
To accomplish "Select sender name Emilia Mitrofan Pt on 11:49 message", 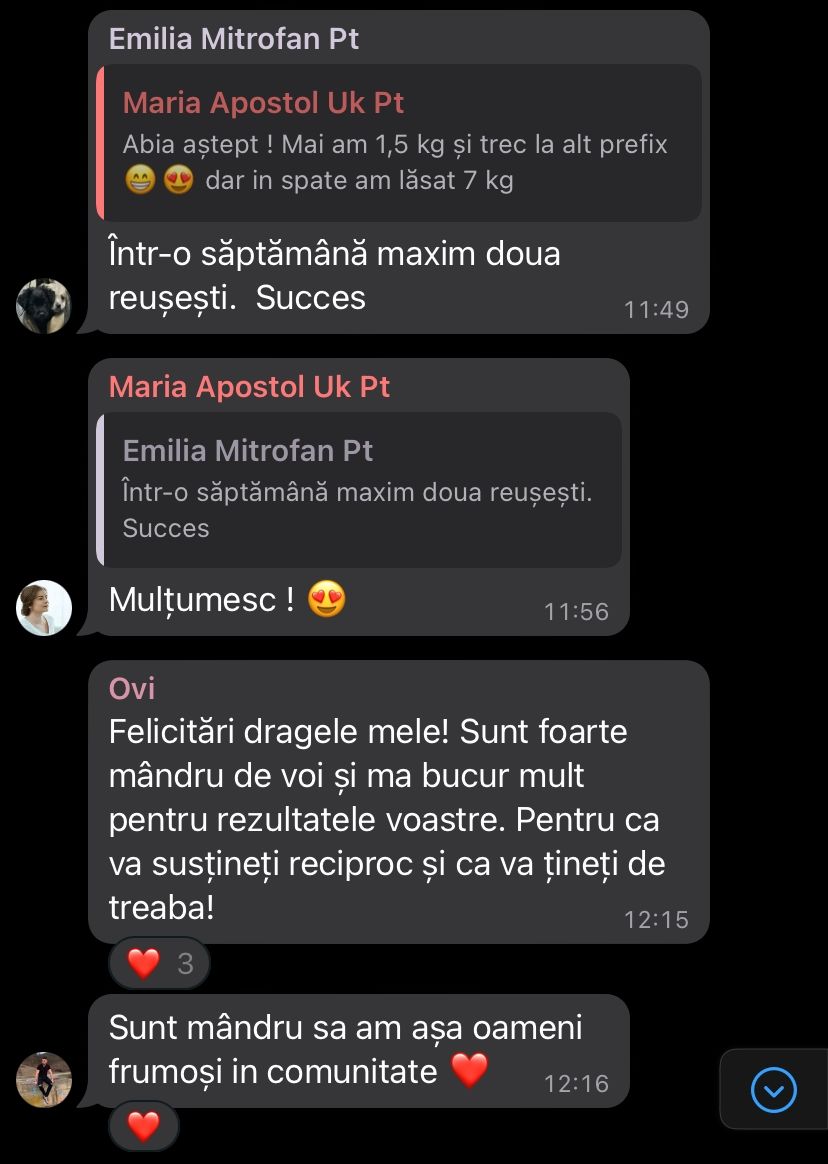I will [x=233, y=39].
